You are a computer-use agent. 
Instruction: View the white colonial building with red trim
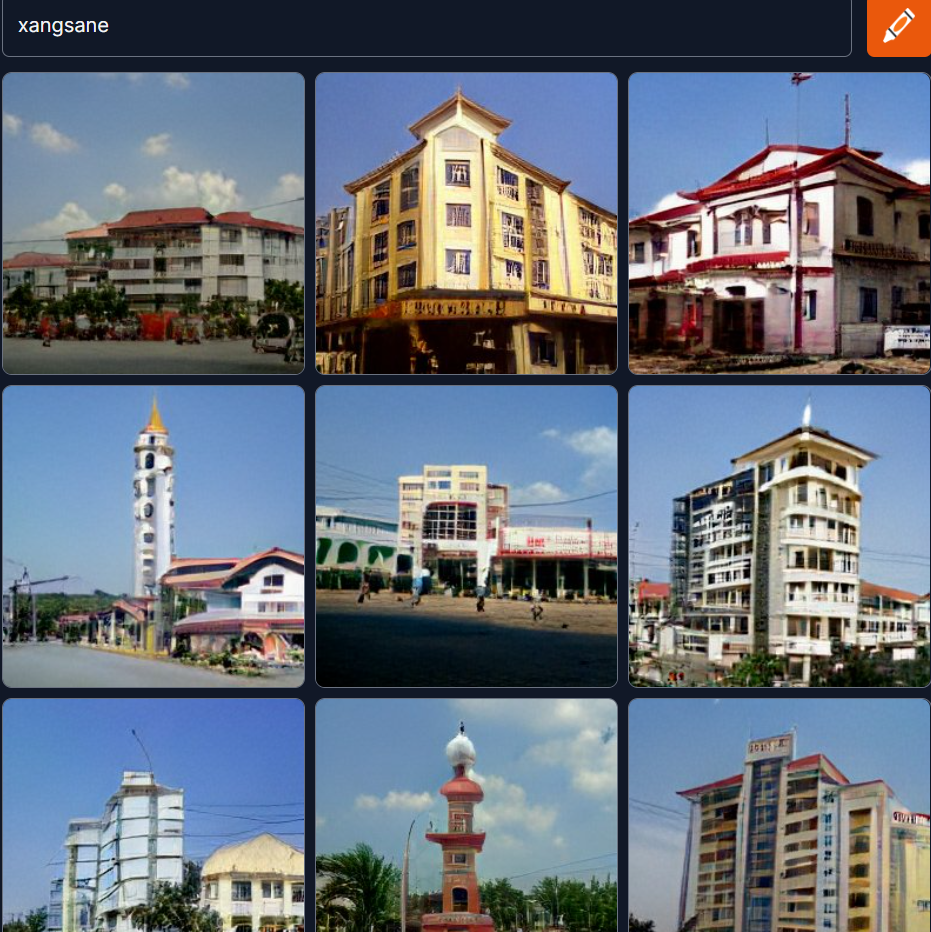click(x=779, y=223)
